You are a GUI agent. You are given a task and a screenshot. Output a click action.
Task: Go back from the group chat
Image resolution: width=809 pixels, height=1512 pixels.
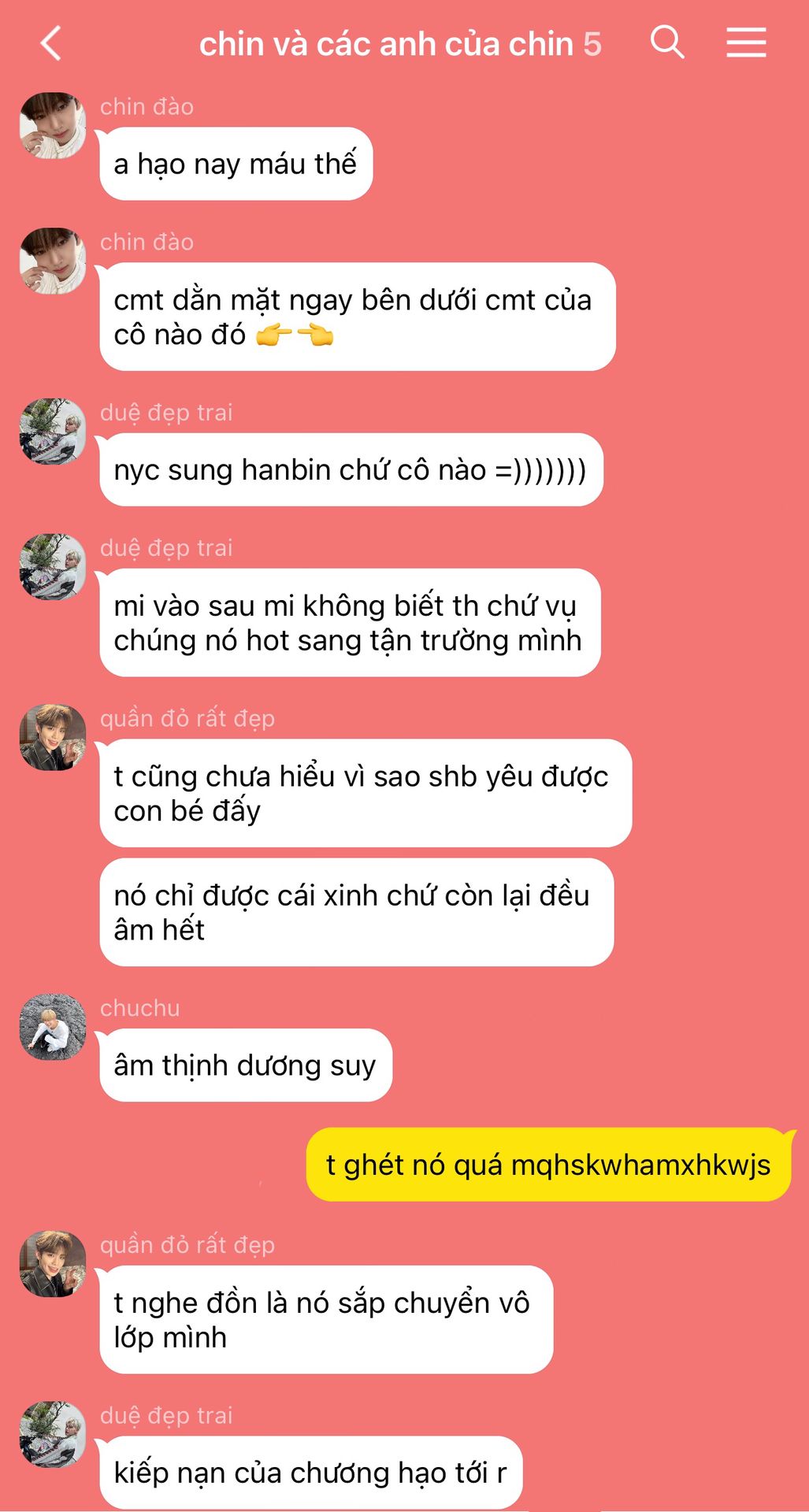pos(50,43)
